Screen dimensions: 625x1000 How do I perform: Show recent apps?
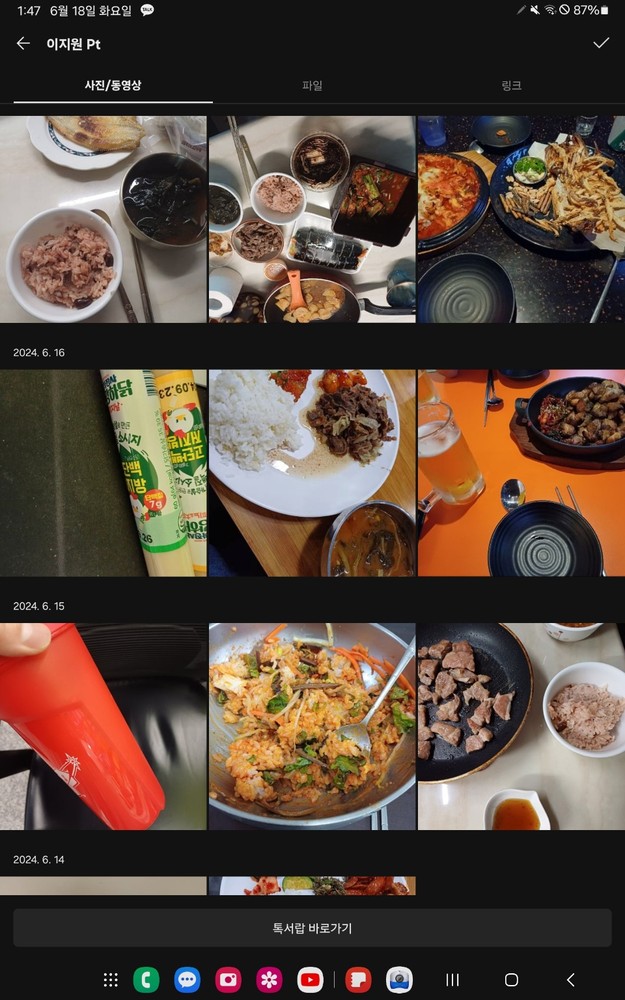point(452,980)
